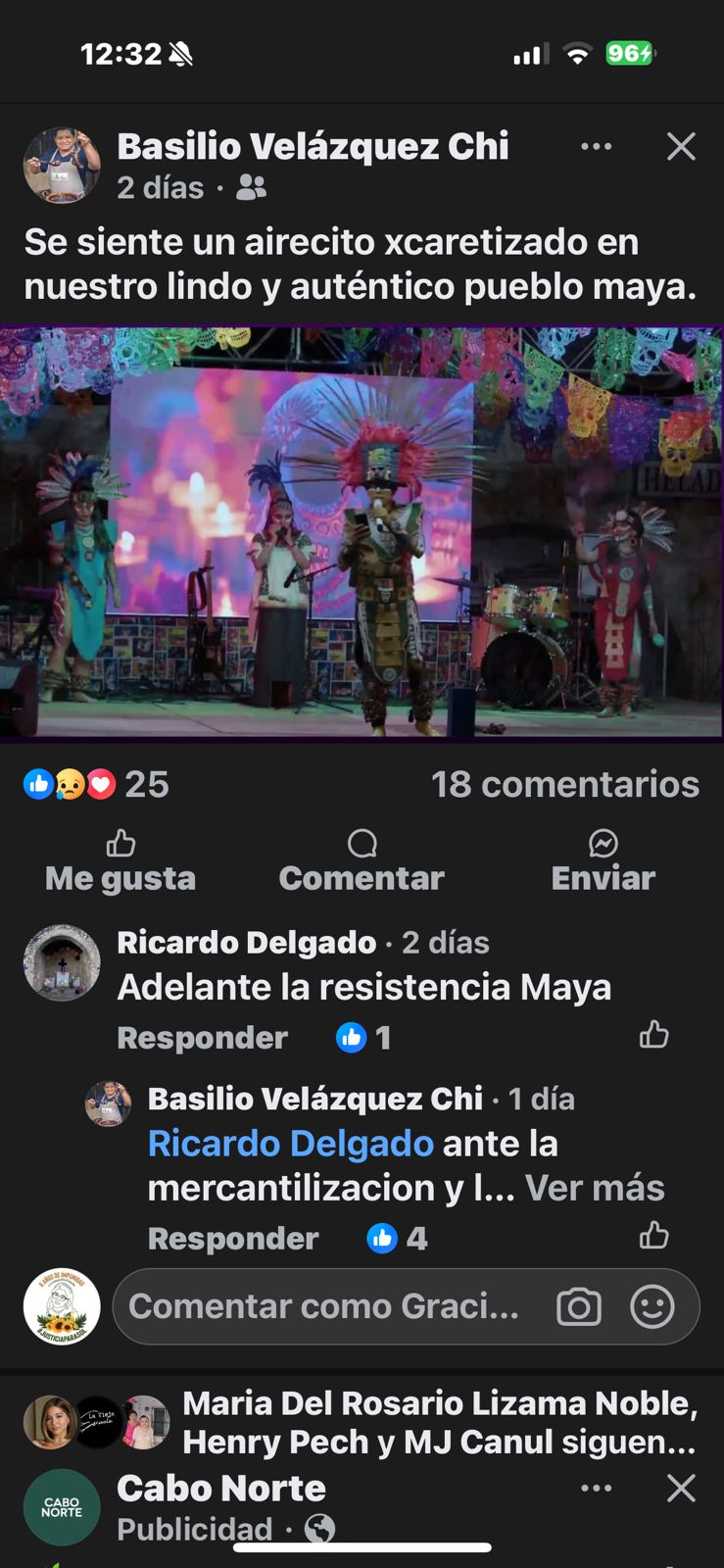Focus the Comentar como comment field

click(x=323, y=1306)
